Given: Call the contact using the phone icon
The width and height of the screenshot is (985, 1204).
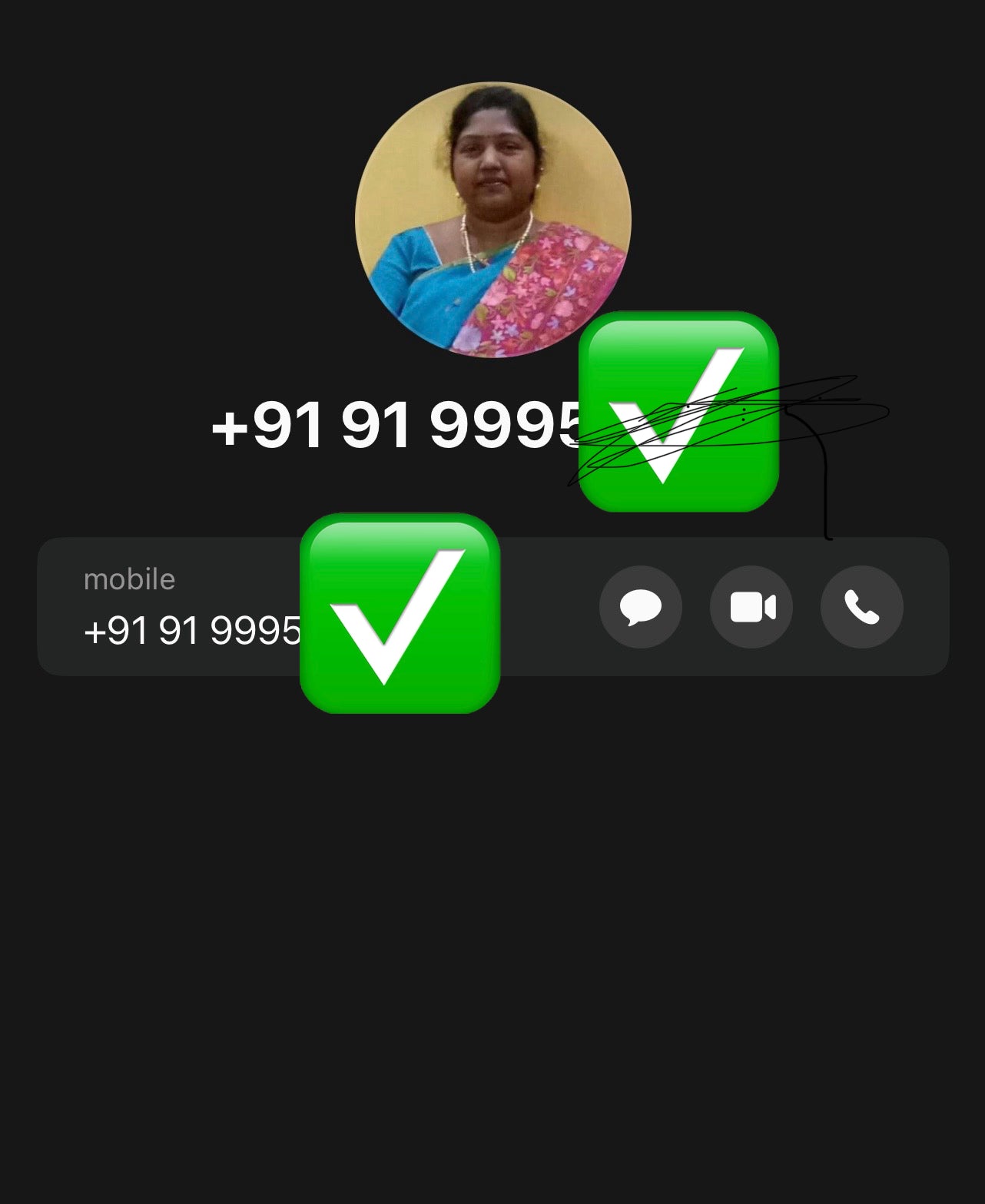Looking at the screenshot, I should [x=861, y=607].
